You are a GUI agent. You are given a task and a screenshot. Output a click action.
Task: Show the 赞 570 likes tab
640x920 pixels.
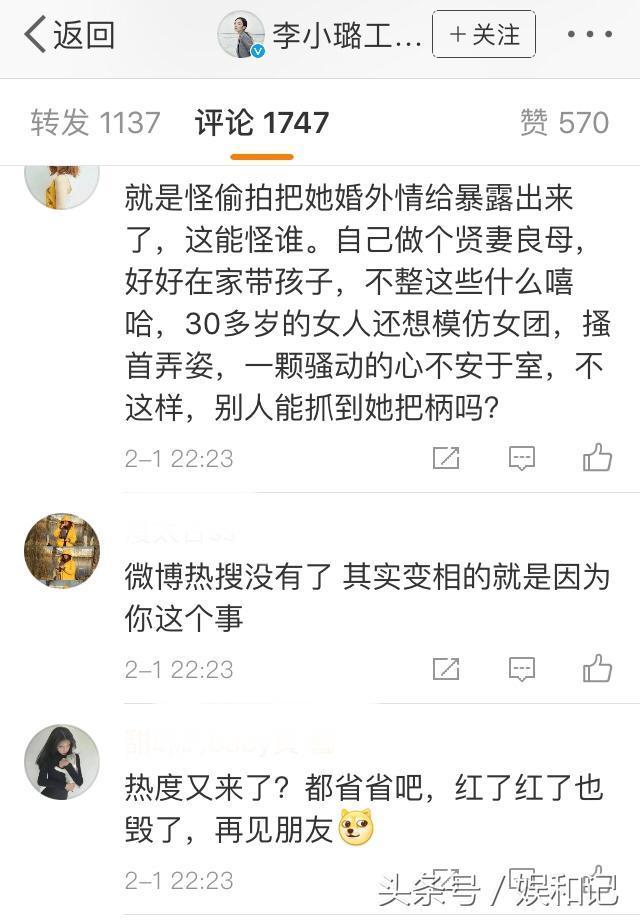(x=564, y=123)
